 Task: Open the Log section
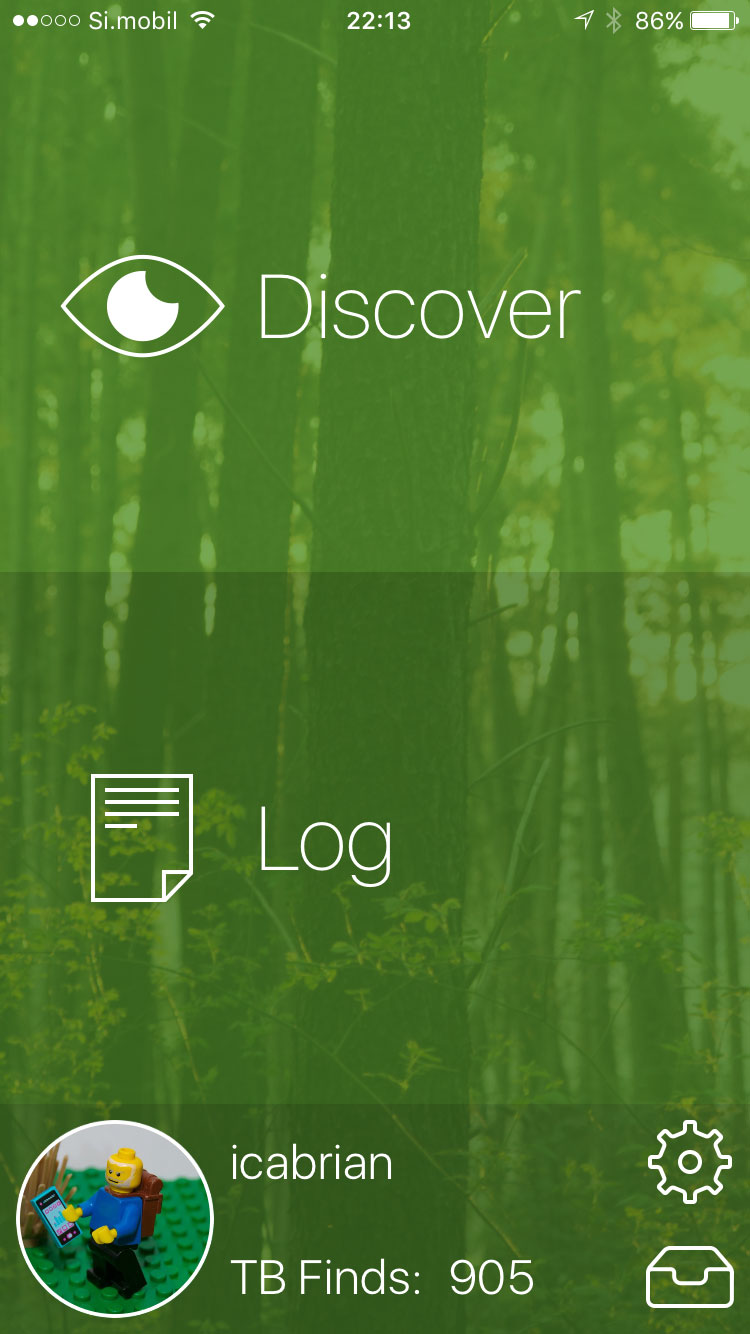[375, 838]
